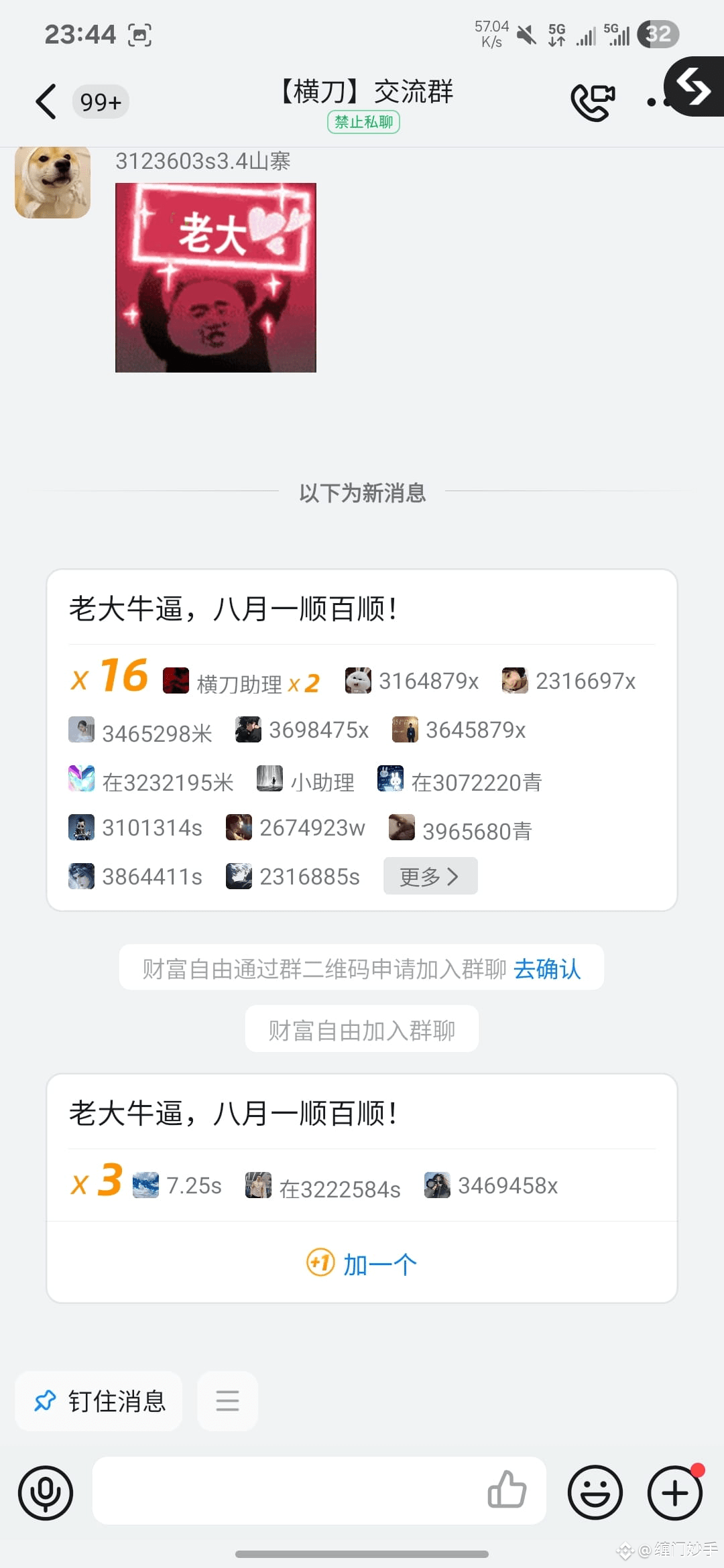
Task: Switch to voice input microphone
Action: click(46, 1492)
